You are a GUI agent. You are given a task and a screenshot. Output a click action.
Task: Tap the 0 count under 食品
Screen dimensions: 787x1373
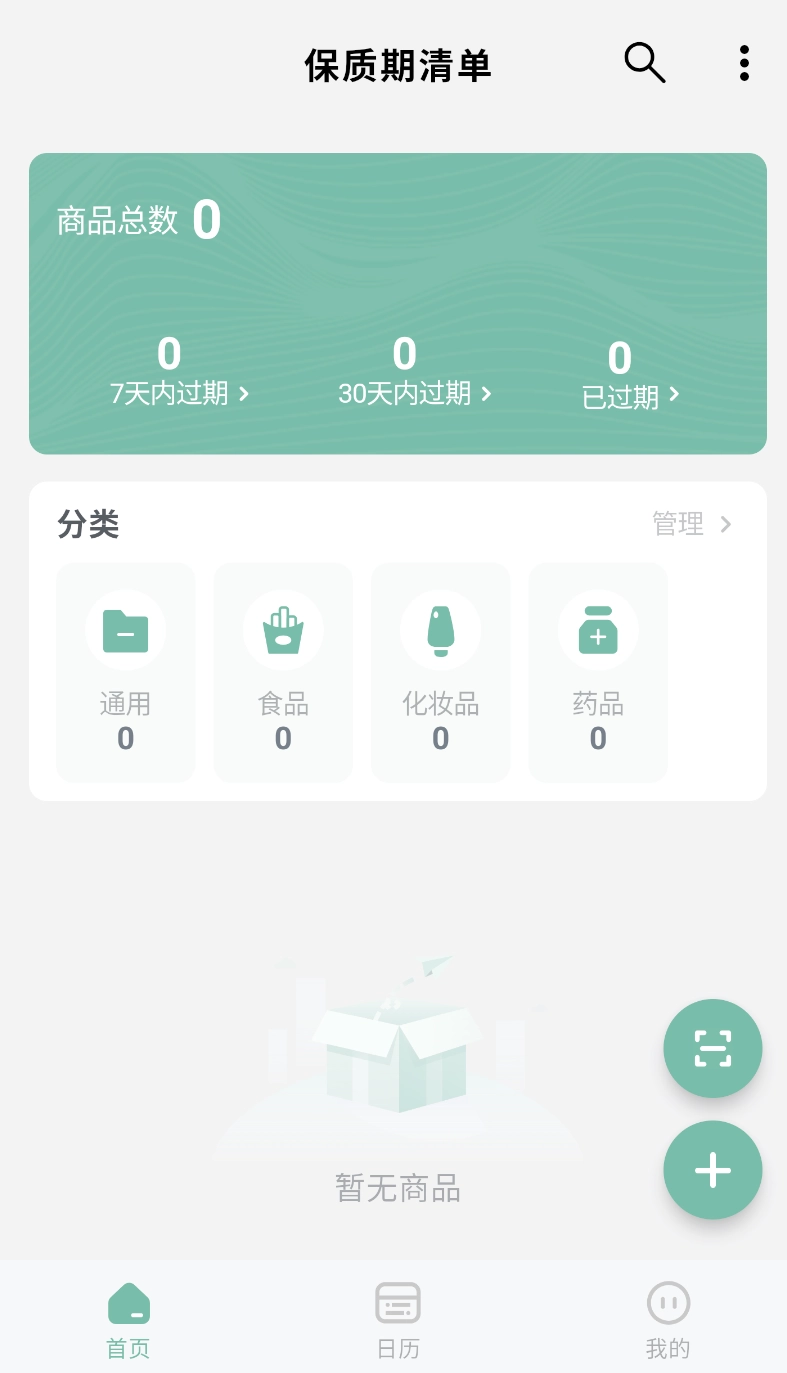(x=283, y=738)
